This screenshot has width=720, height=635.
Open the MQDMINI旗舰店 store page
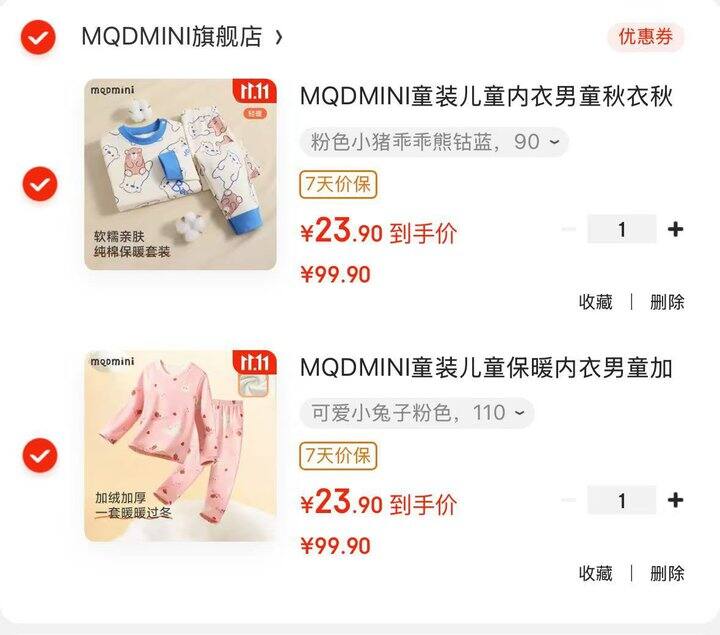180,38
